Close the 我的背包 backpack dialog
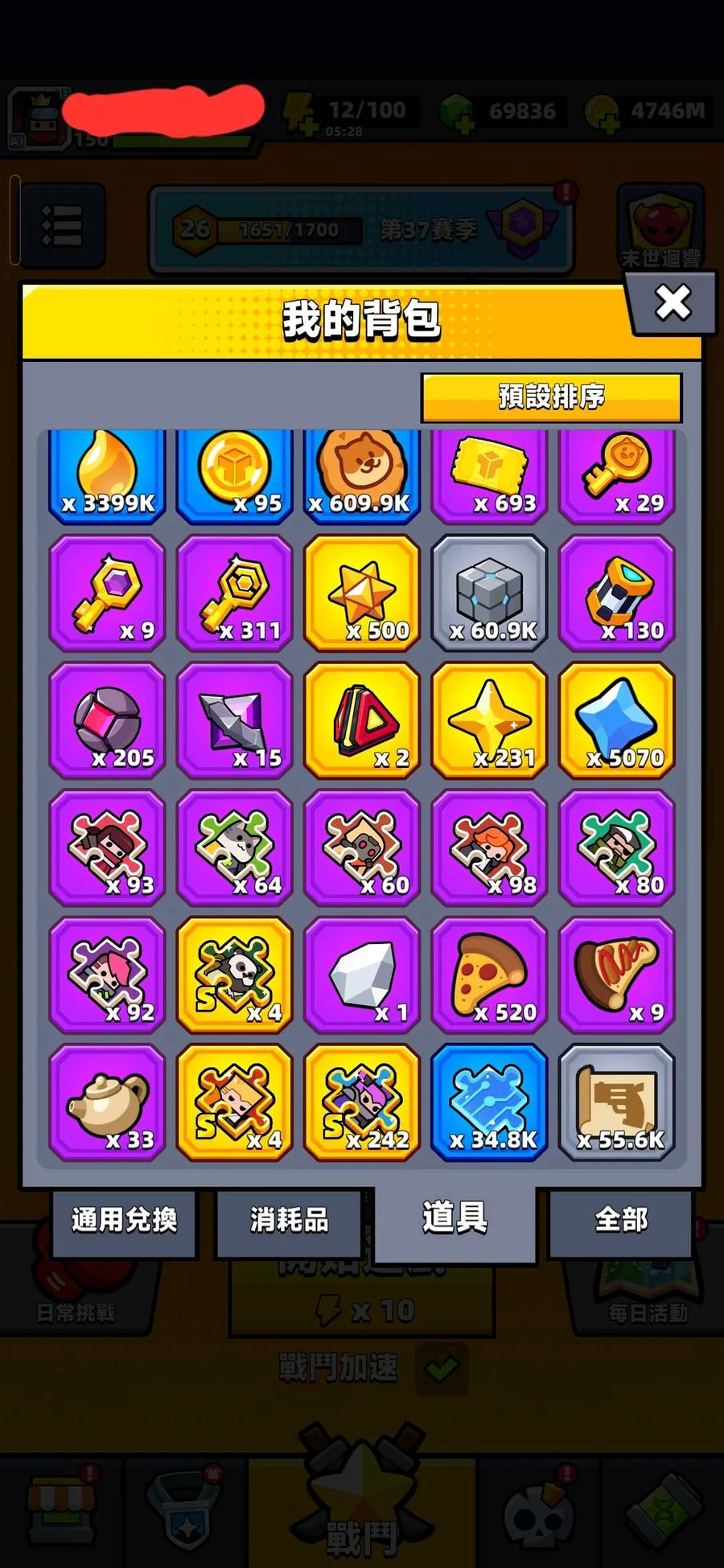This screenshot has width=724, height=1568. click(673, 303)
